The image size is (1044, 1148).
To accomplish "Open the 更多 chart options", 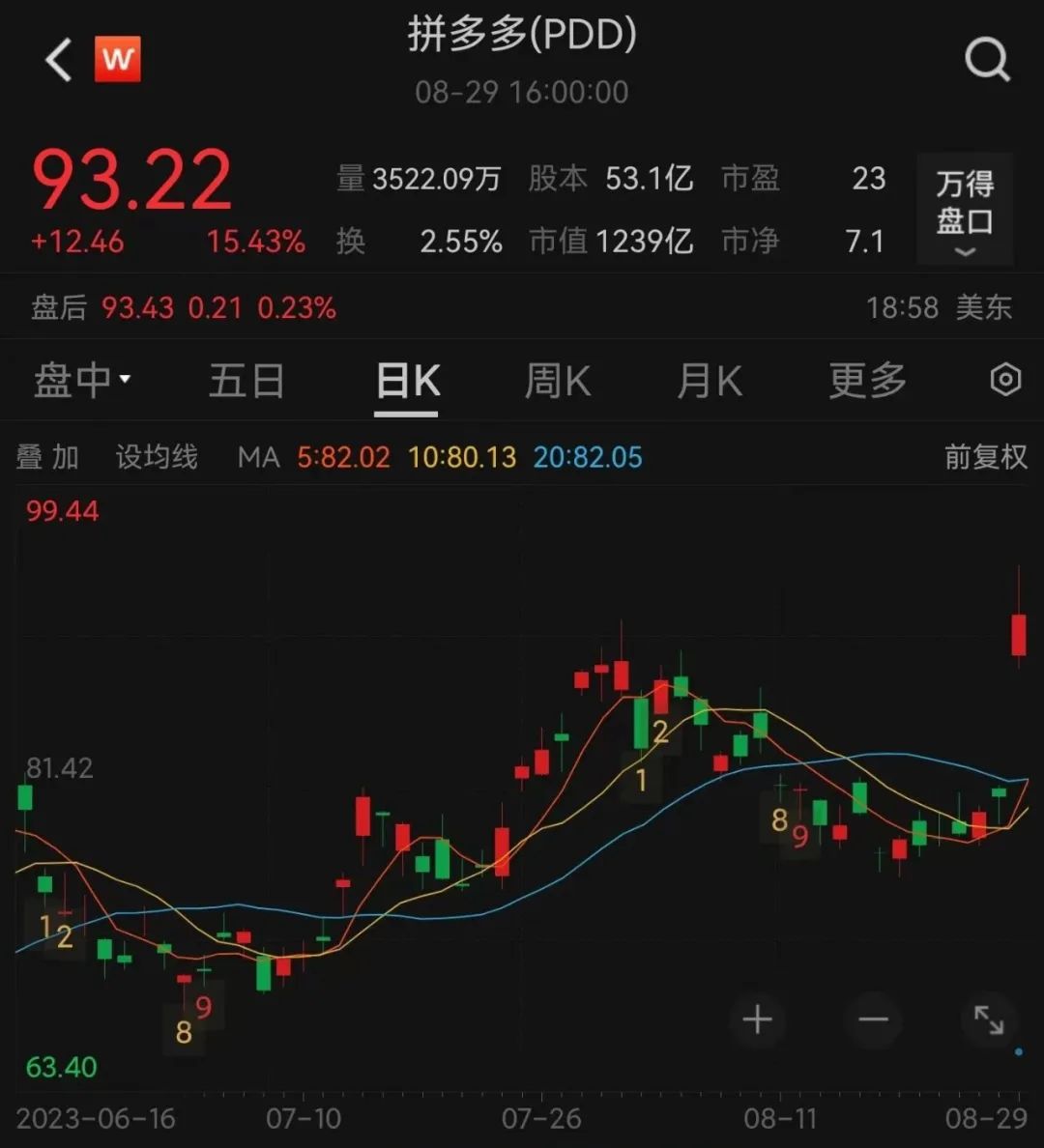I will pos(867,381).
